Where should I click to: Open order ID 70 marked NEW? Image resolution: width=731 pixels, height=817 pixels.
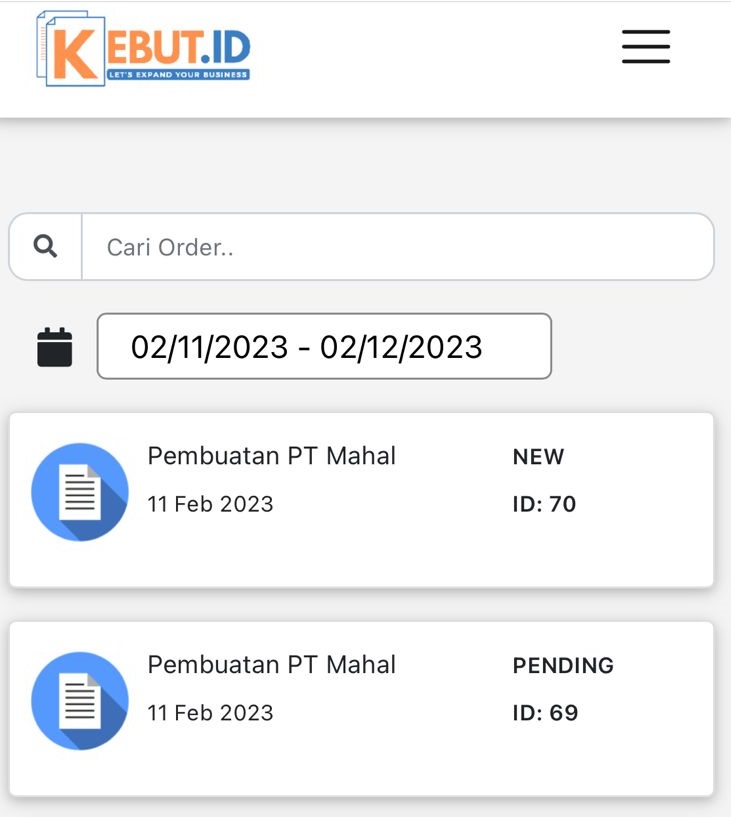(x=361, y=499)
